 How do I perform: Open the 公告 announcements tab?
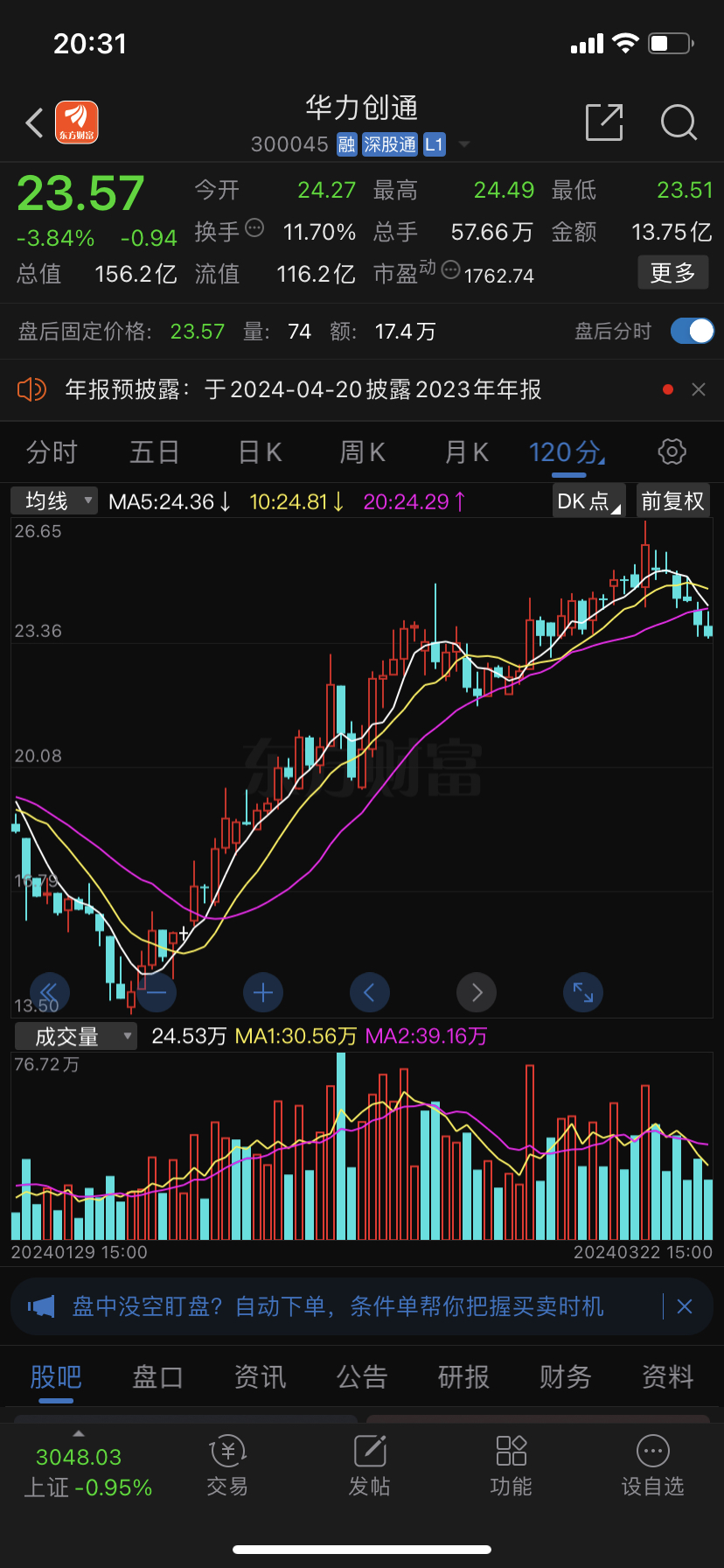[x=361, y=1376]
